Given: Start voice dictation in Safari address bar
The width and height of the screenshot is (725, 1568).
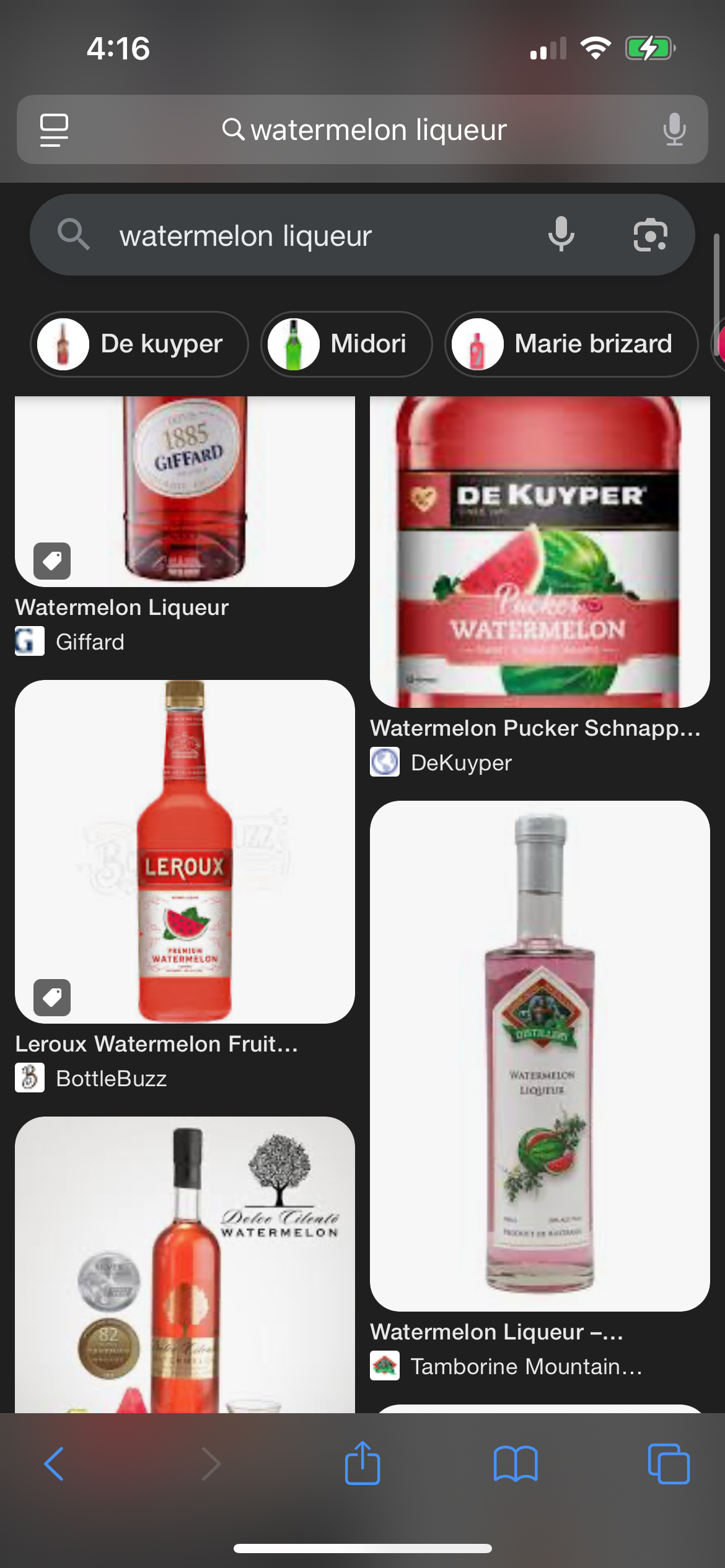Looking at the screenshot, I should click(674, 129).
